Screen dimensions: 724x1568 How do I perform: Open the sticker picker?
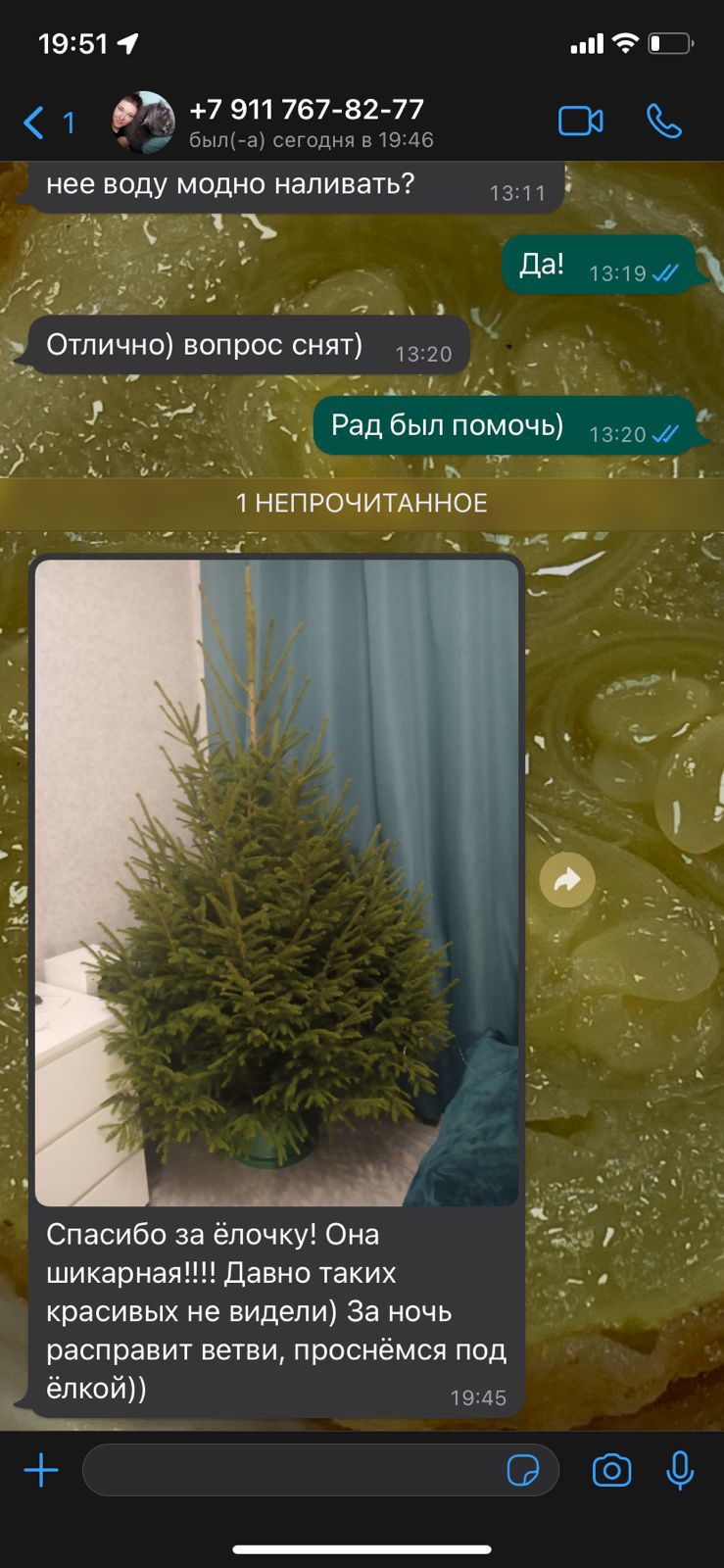(x=522, y=1470)
